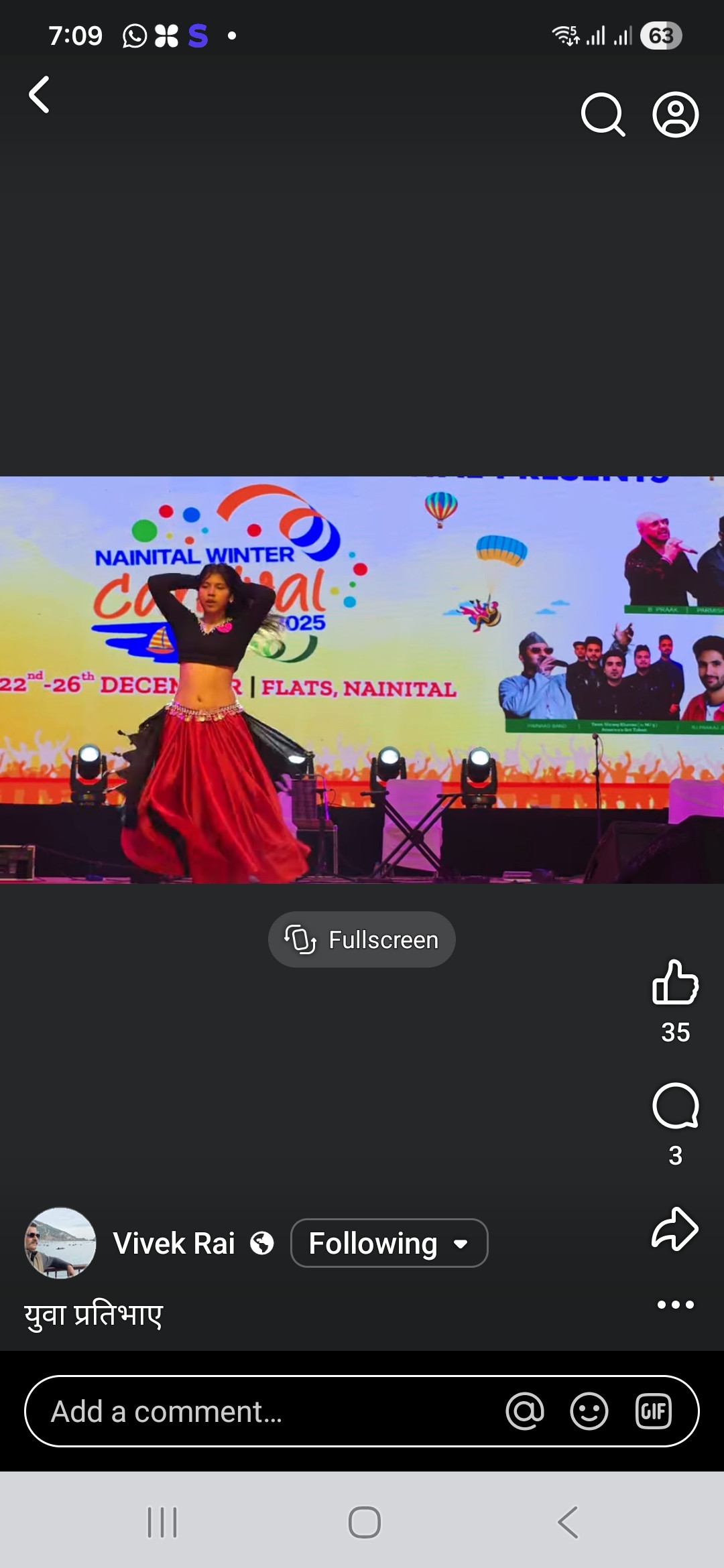Image resolution: width=724 pixels, height=1568 pixels.
Task: Open Vivek Rai's profile picture
Action: (x=60, y=1243)
